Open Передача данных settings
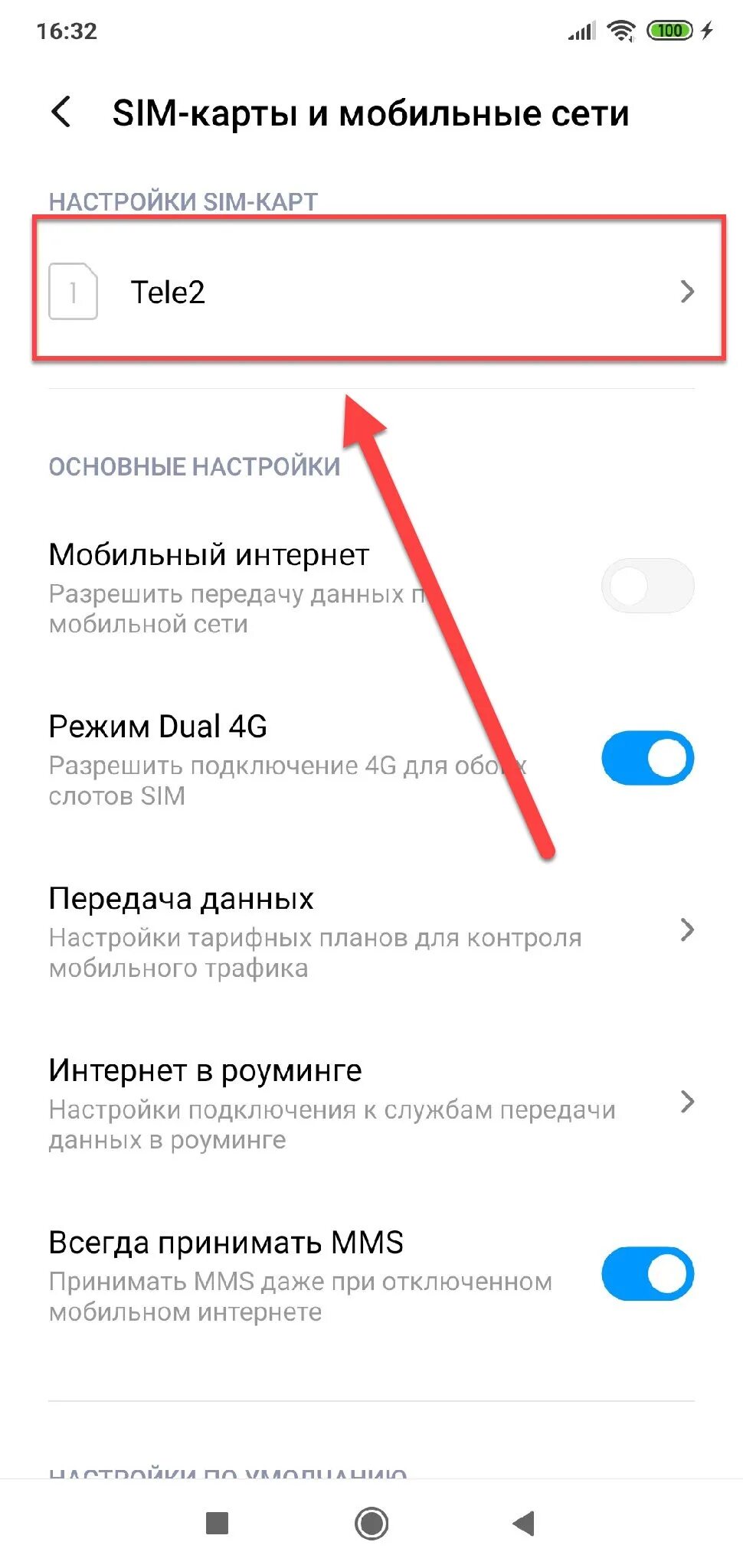Viewport: 743px width, 1568px height. (x=371, y=932)
